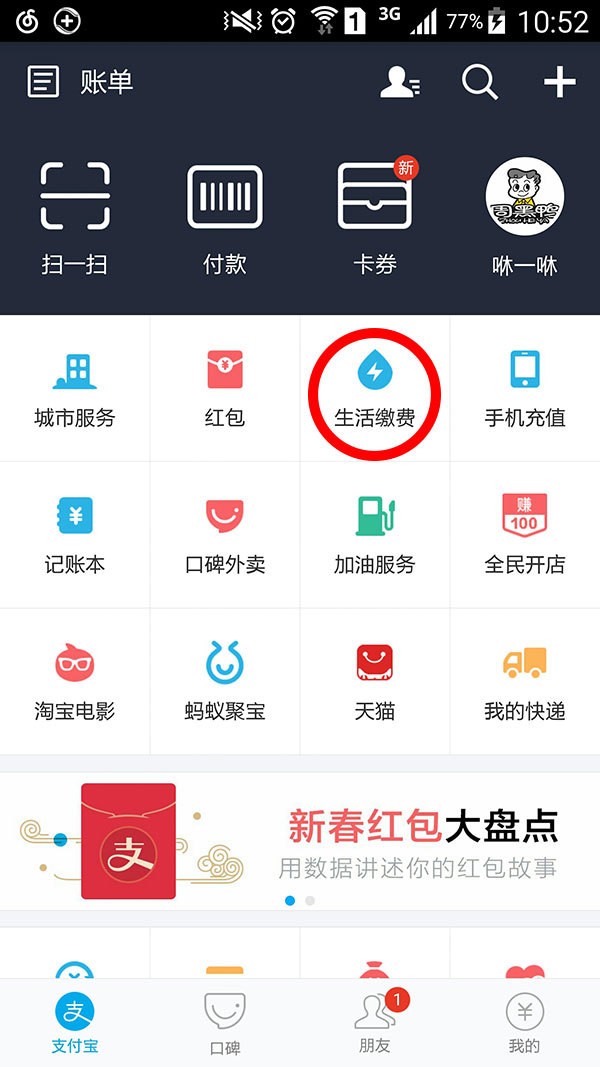This screenshot has height=1067, width=600.
Task: Open 我的快递 express tracking
Action: tap(525, 683)
